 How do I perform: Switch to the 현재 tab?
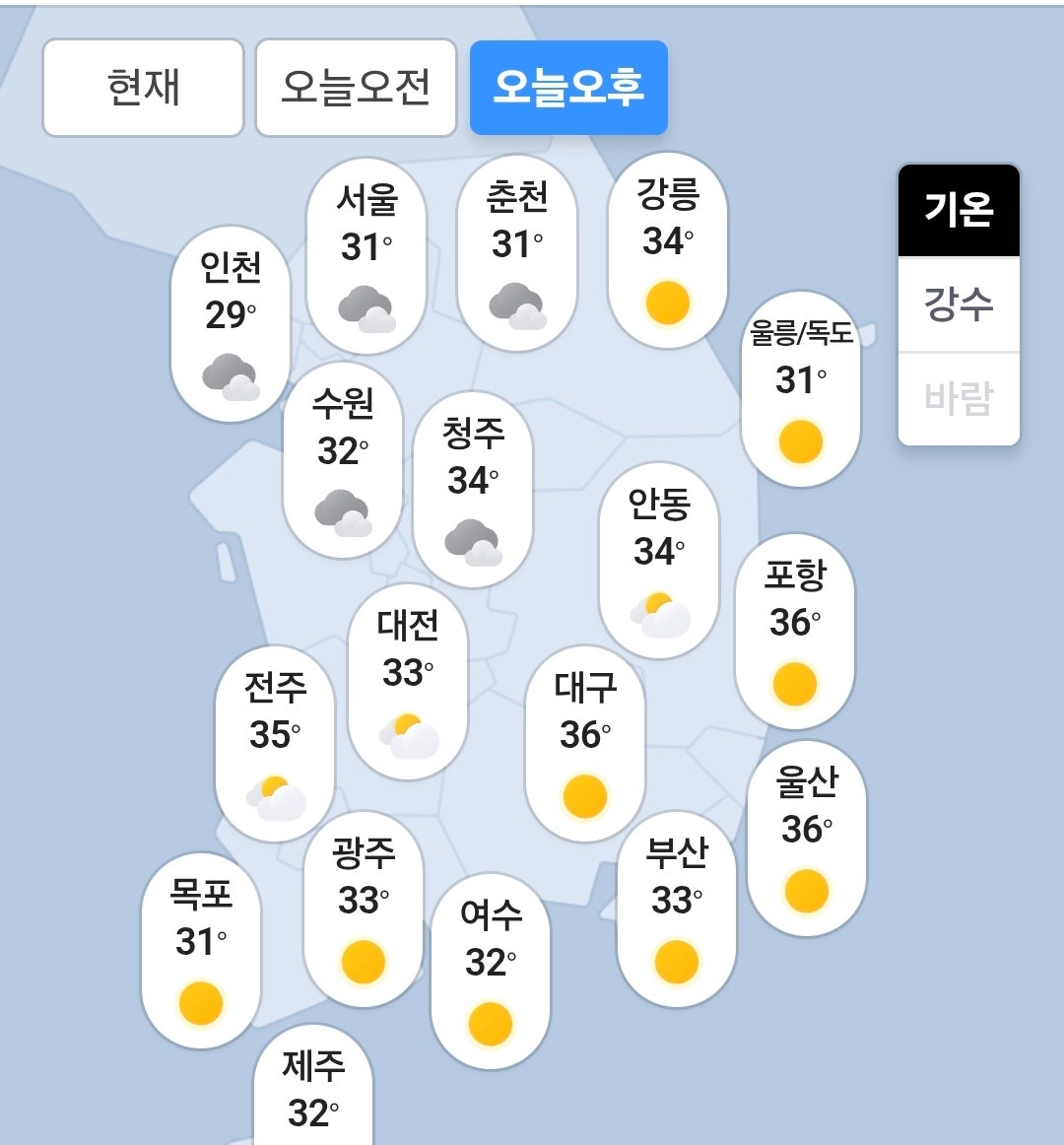143,88
